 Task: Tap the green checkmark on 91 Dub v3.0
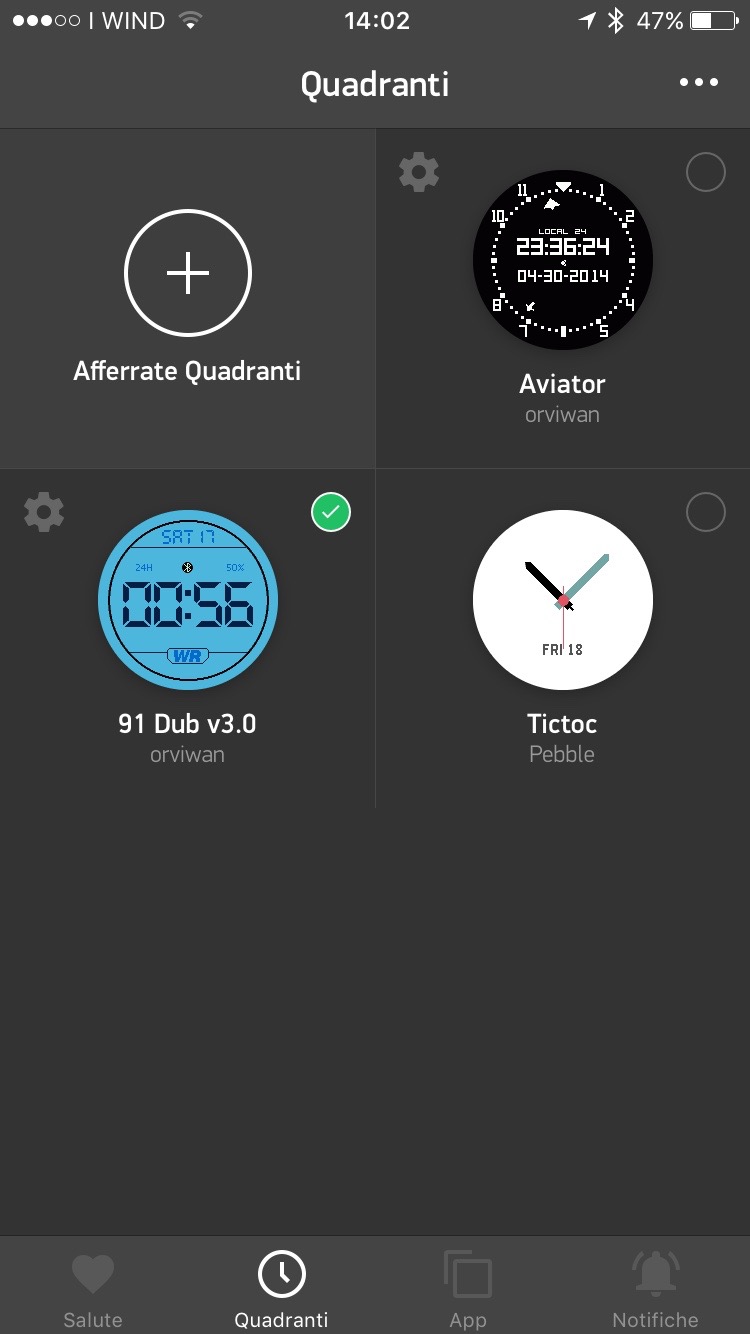(x=331, y=513)
